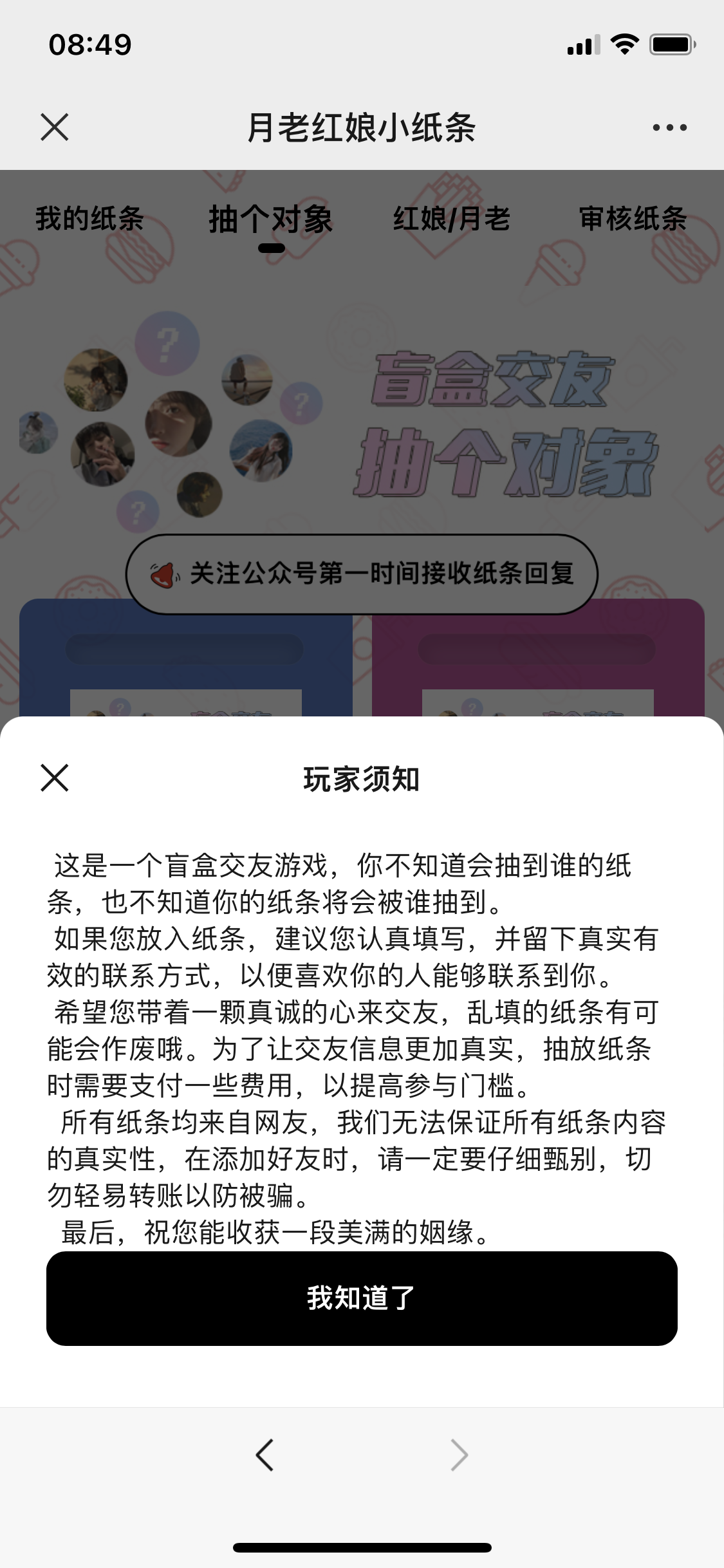Image resolution: width=724 pixels, height=1568 pixels.
Task: Open the three-dot overflow menu
Action: (x=669, y=127)
